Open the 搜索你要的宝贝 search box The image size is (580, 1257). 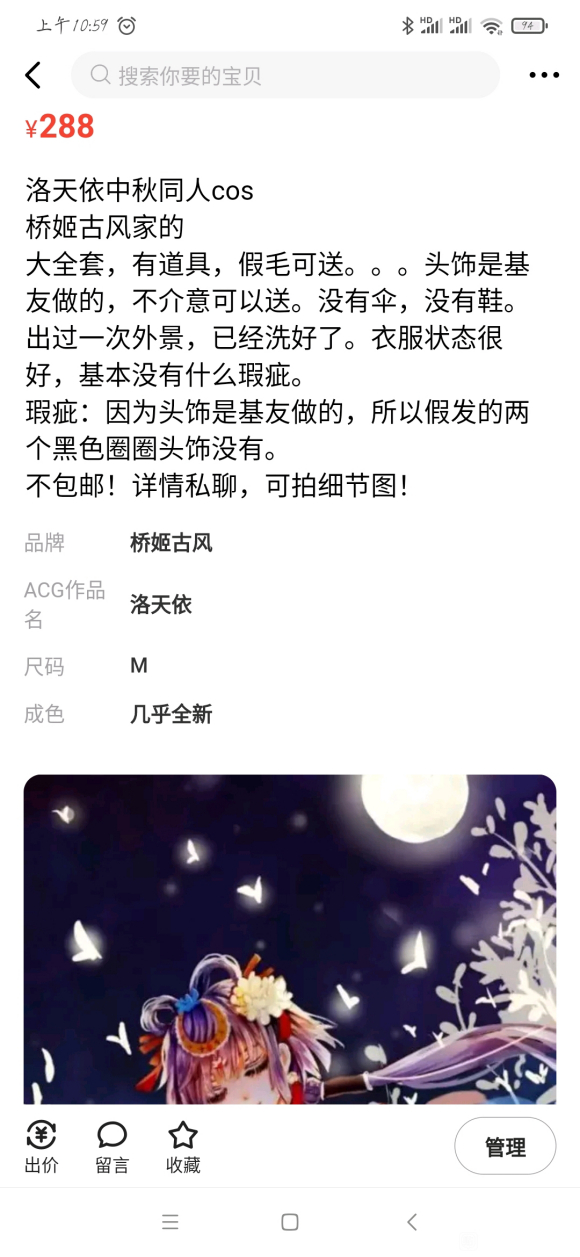pyautogui.click(x=285, y=75)
